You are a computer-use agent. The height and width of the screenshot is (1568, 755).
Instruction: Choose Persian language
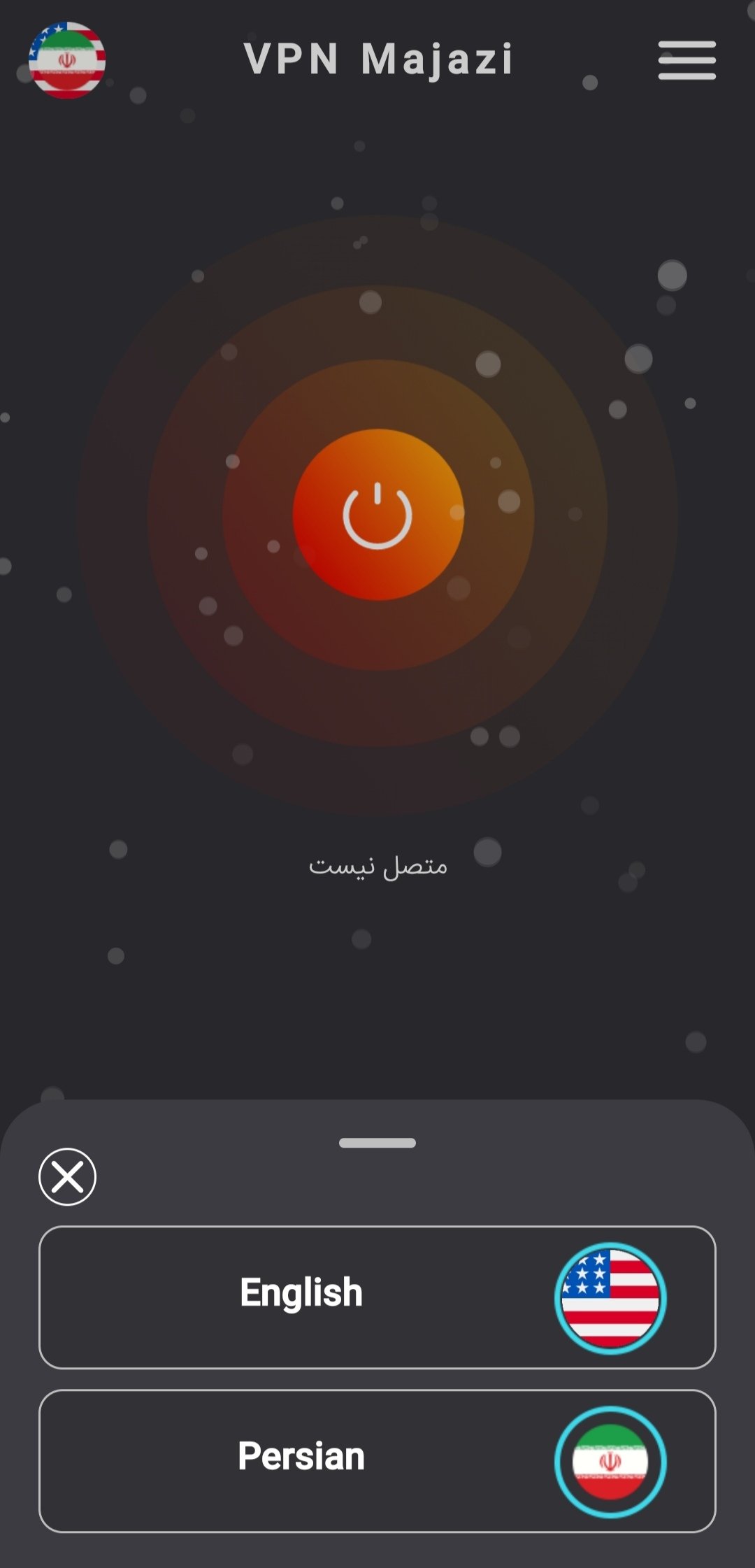[377, 1460]
